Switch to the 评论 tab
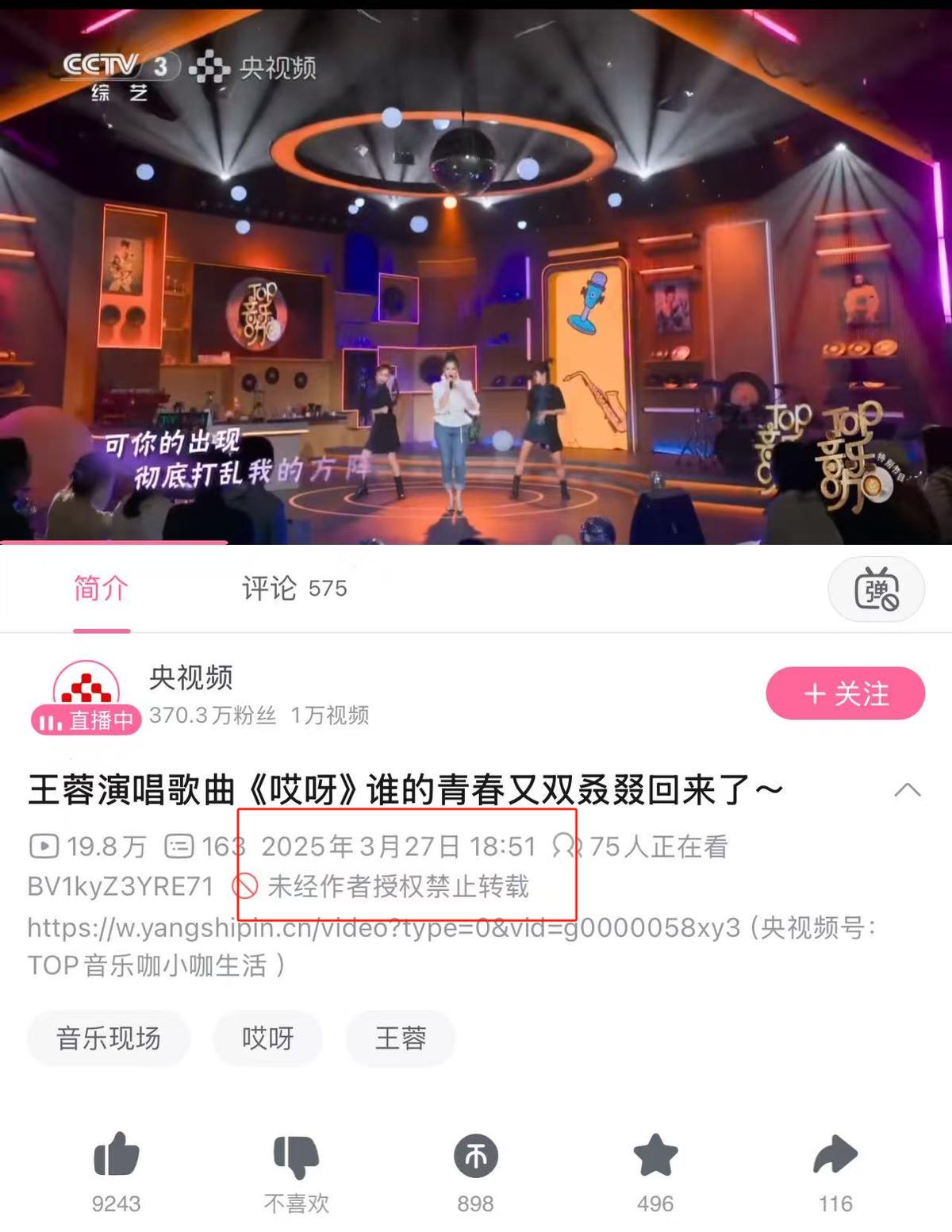The image size is (952, 1232). tap(294, 589)
